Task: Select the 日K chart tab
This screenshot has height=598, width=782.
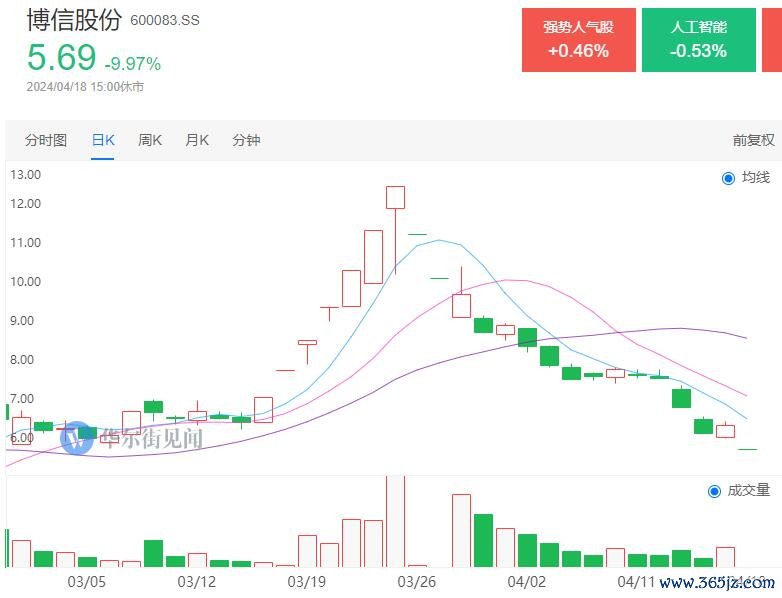Action: tap(103, 140)
